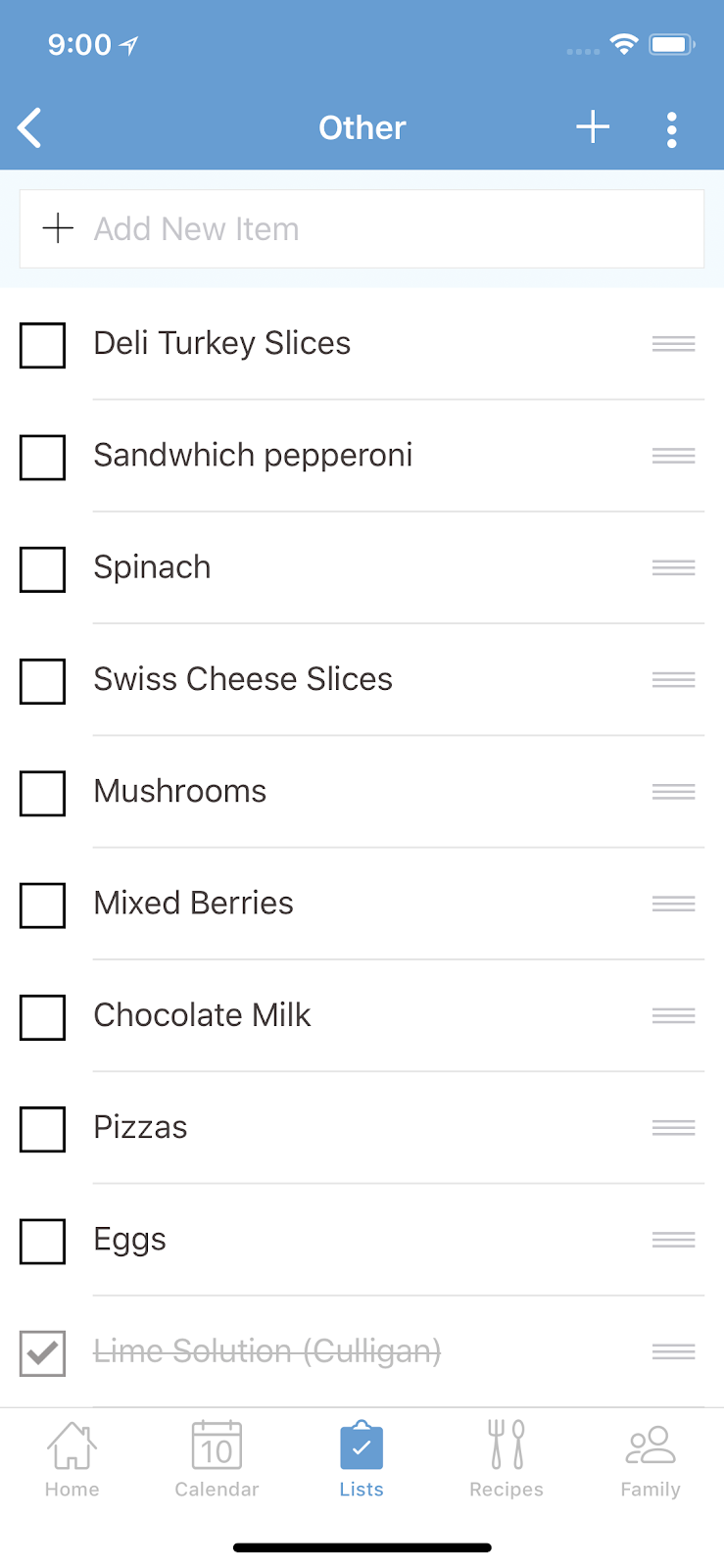Open the three-dot overflow menu
The image size is (724, 1568).
coord(671,129)
